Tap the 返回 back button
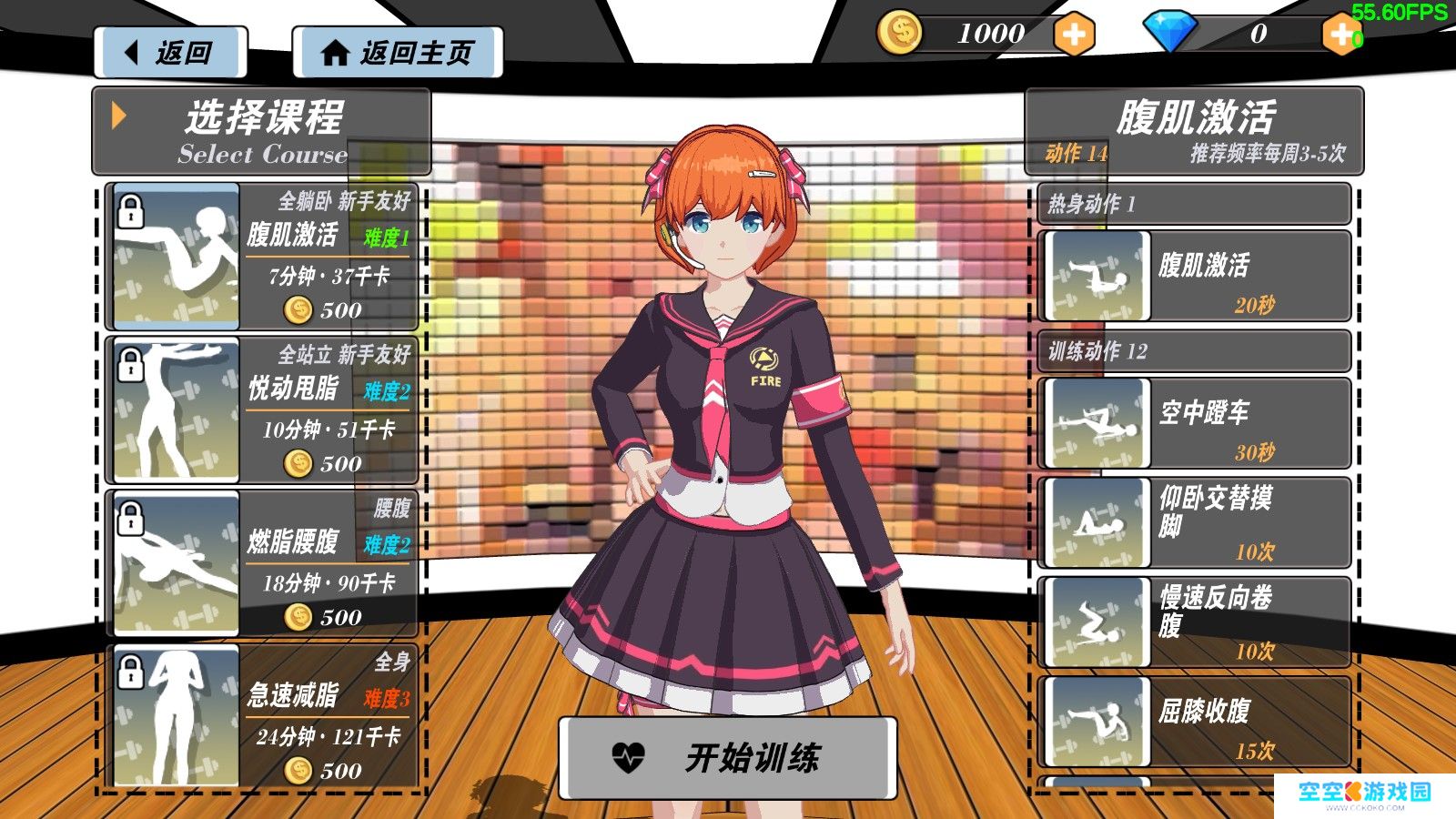Image resolution: width=1456 pixels, height=819 pixels. click(170, 53)
